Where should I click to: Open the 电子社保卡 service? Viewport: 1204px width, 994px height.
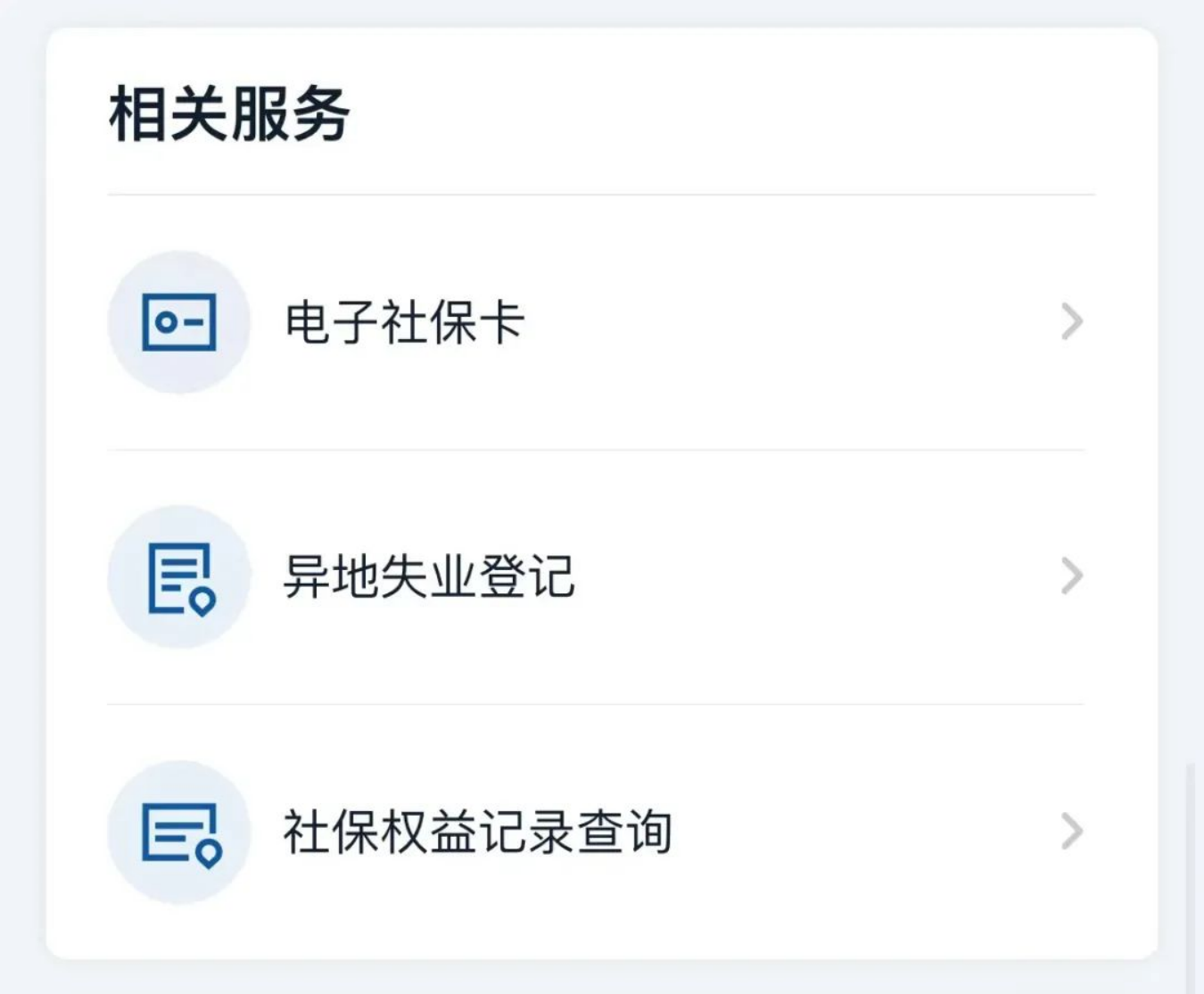(x=406, y=322)
